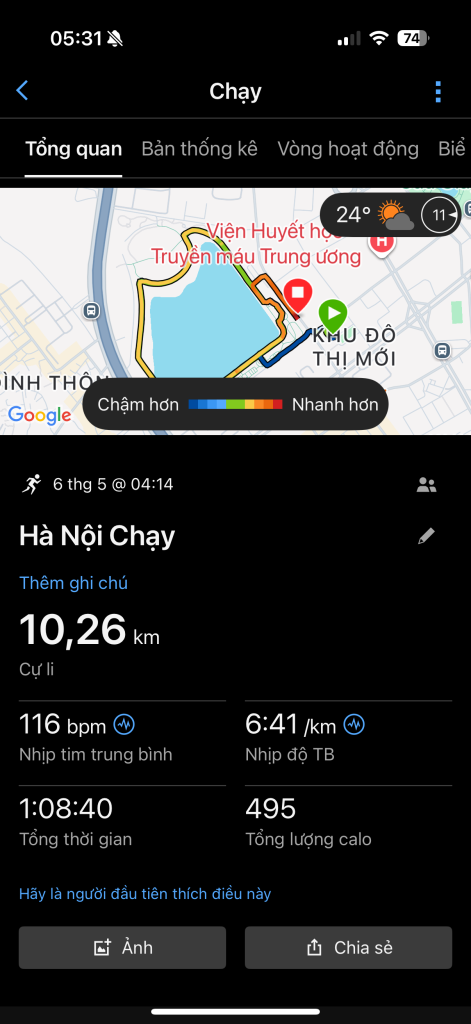Switch to the Bản thống kê tab

click(199, 149)
